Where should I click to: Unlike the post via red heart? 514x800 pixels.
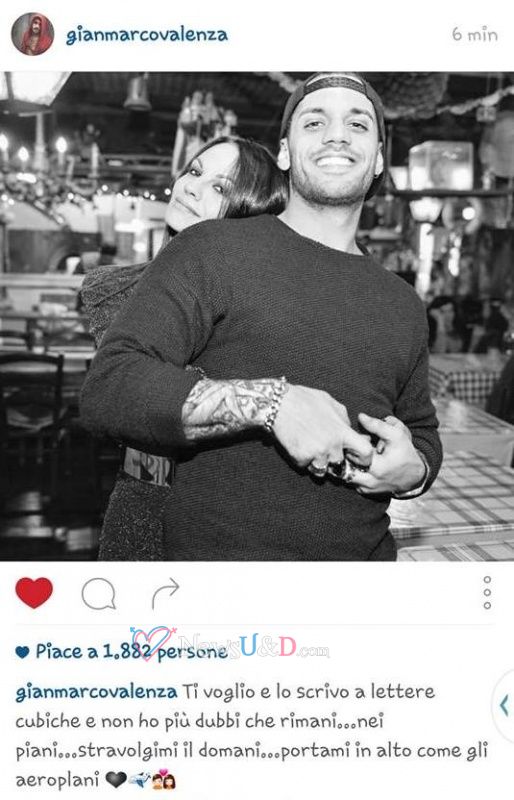(x=34, y=592)
